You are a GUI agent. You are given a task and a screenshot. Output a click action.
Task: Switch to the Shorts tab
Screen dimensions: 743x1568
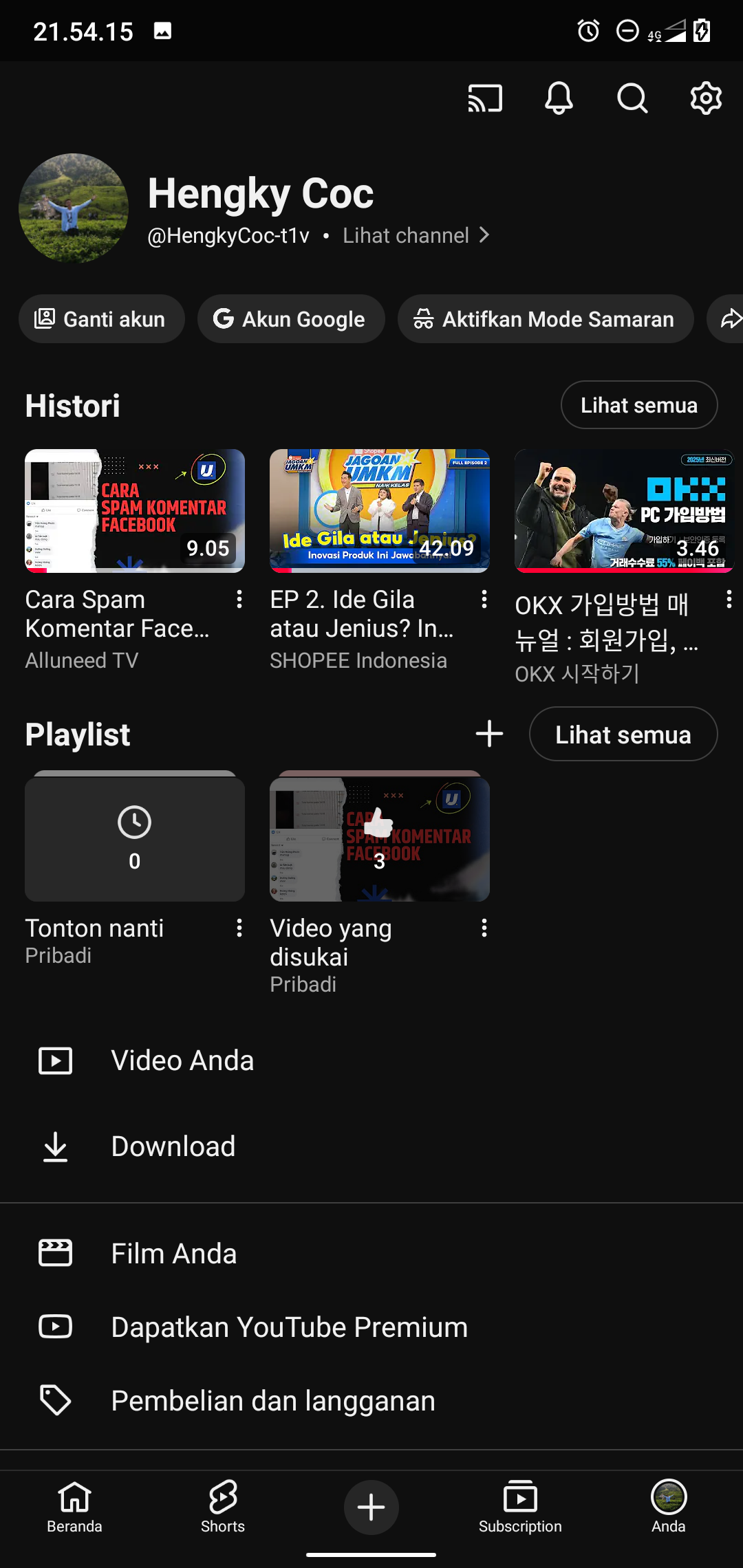click(x=223, y=1507)
